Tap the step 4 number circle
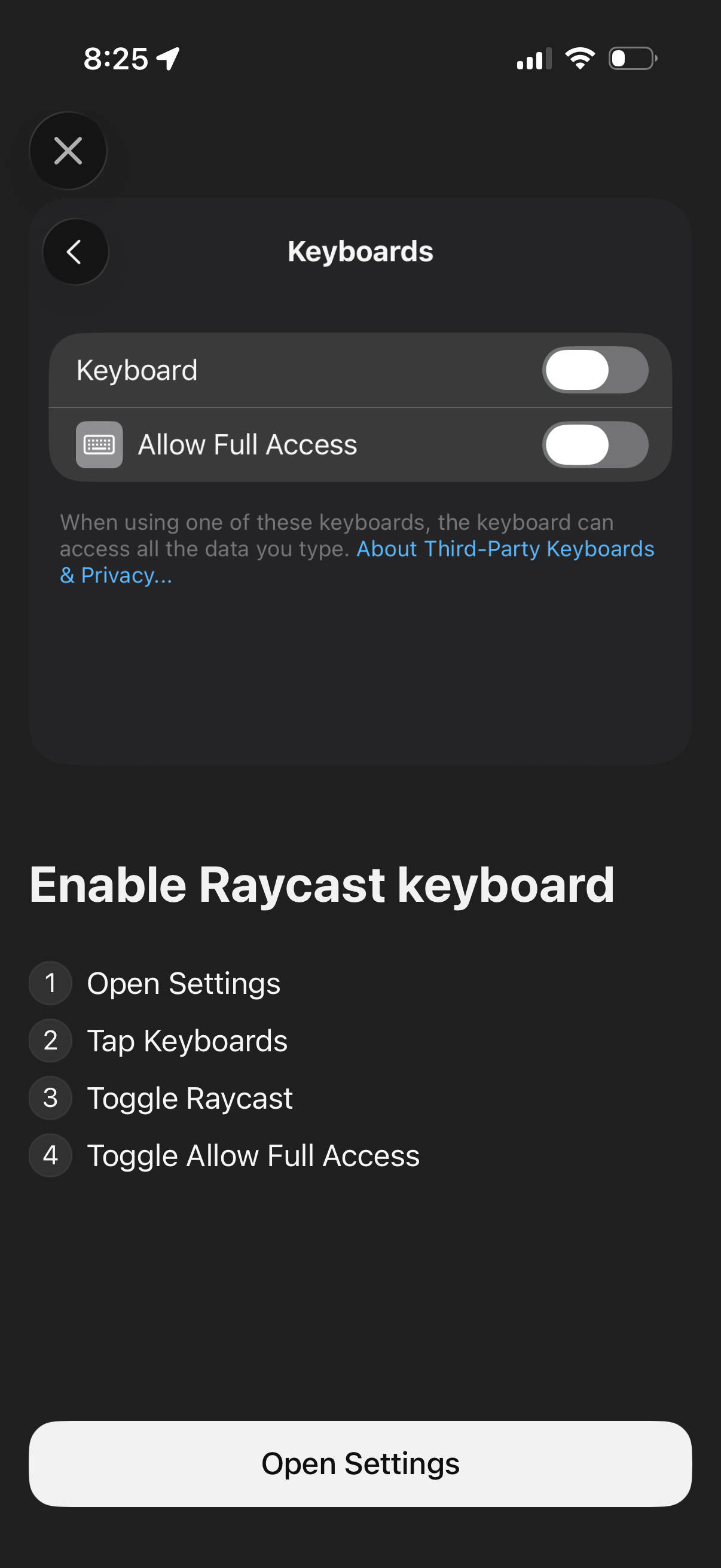The width and height of the screenshot is (721, 1568). pos(50,1155)
